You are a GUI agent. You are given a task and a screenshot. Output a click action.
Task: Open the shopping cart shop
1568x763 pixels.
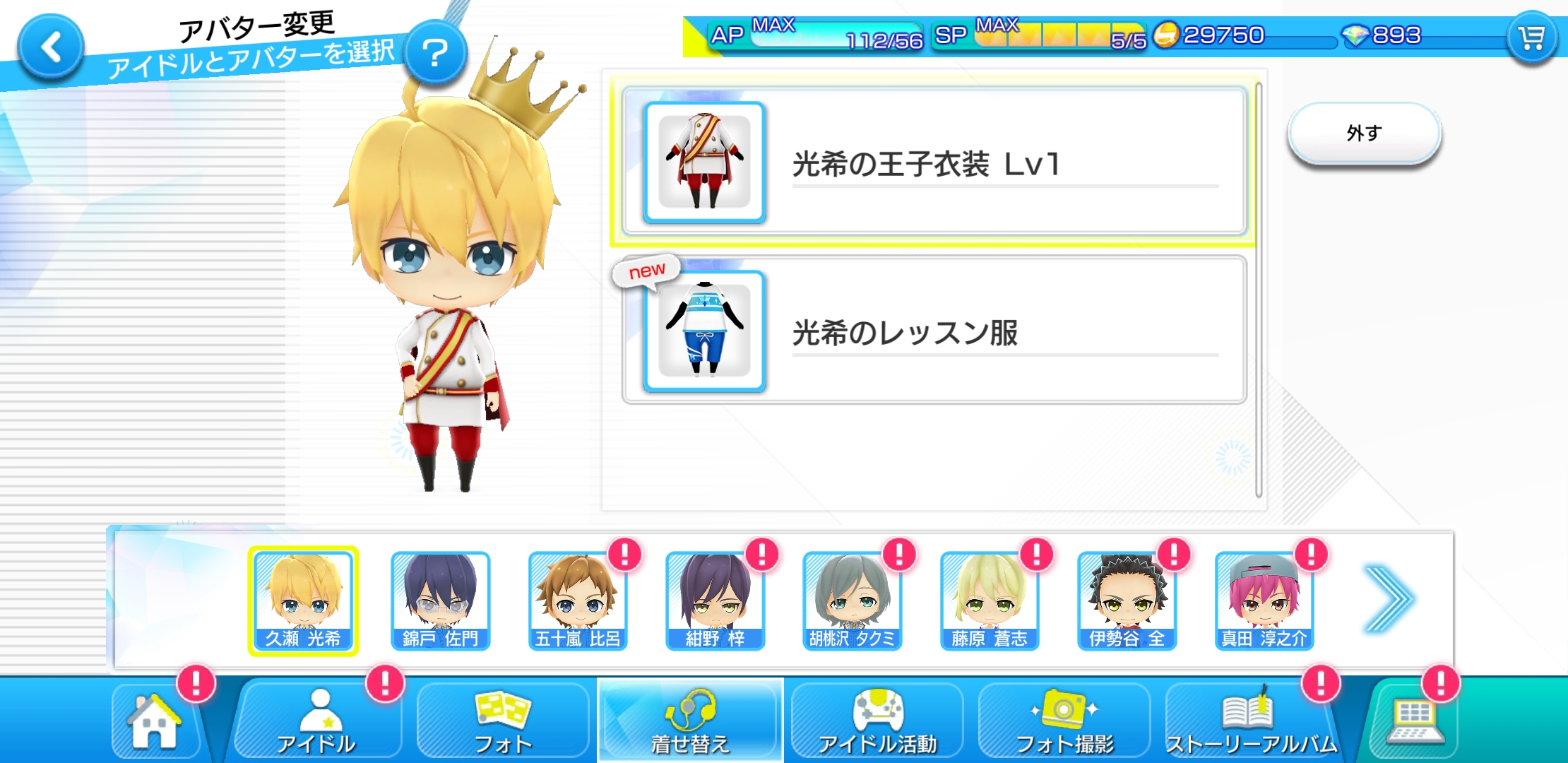click(1532, 38)
